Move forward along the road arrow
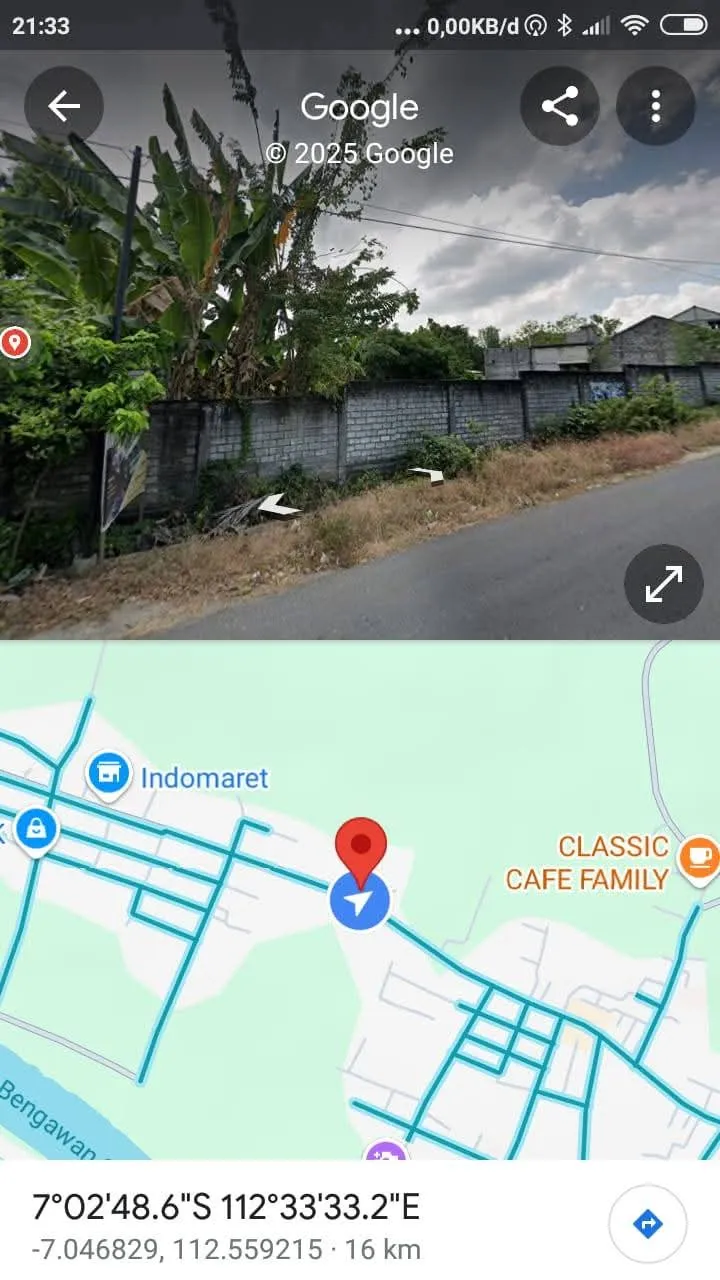The image size is (720, 1280). point(427,474)
